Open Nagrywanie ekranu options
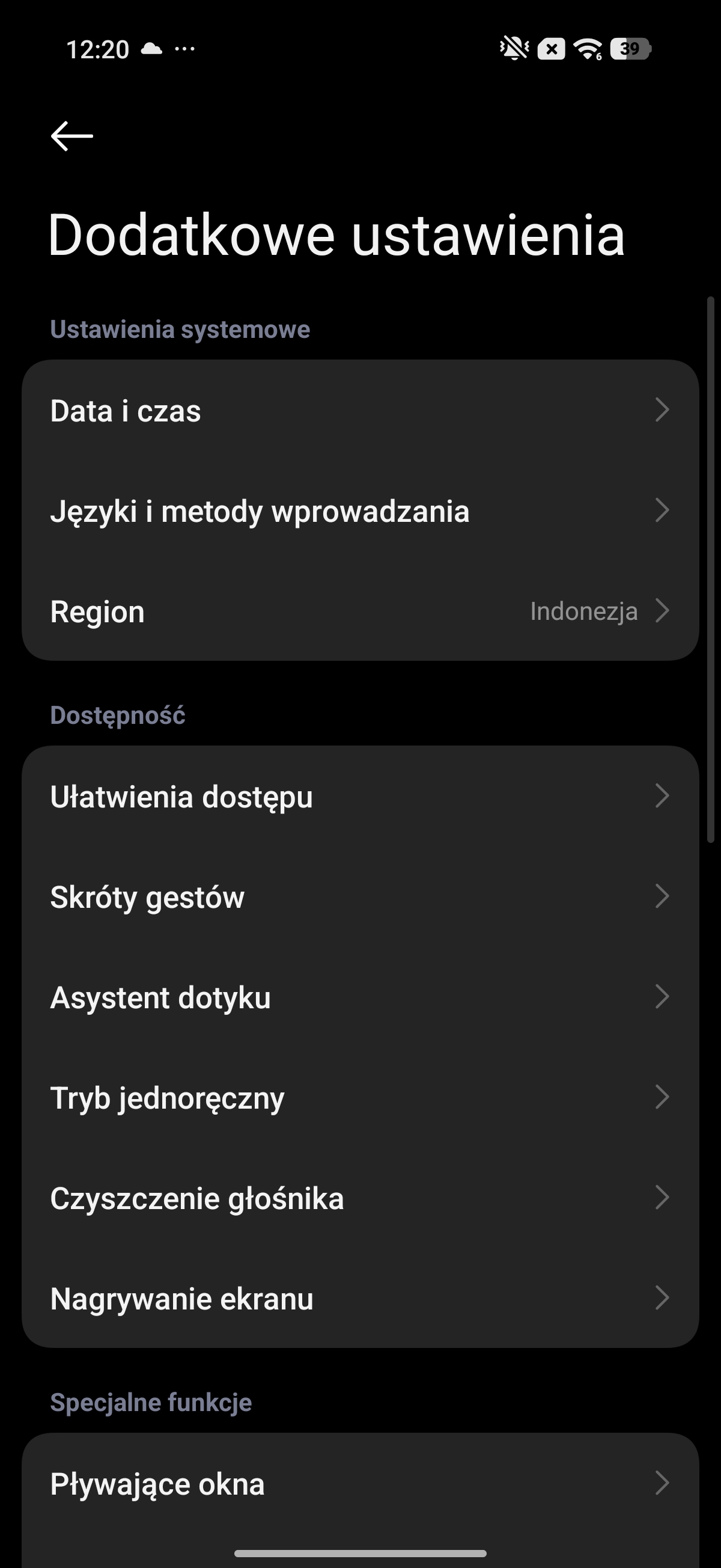The height and width of the screenshot is (1568, 721). coord(359,1298)
